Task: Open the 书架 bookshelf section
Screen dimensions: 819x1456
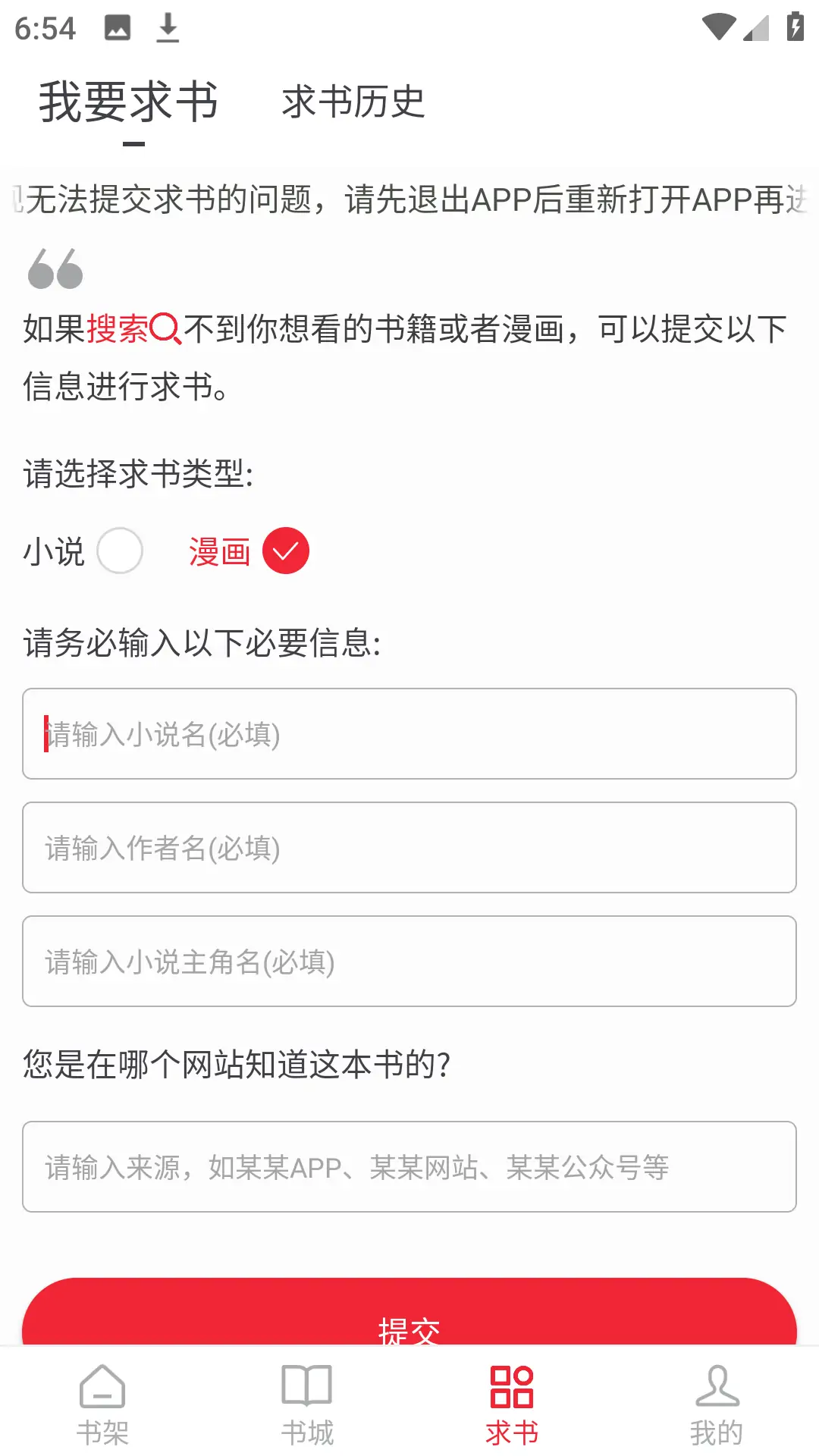Action: click(x=102, y=1403)
